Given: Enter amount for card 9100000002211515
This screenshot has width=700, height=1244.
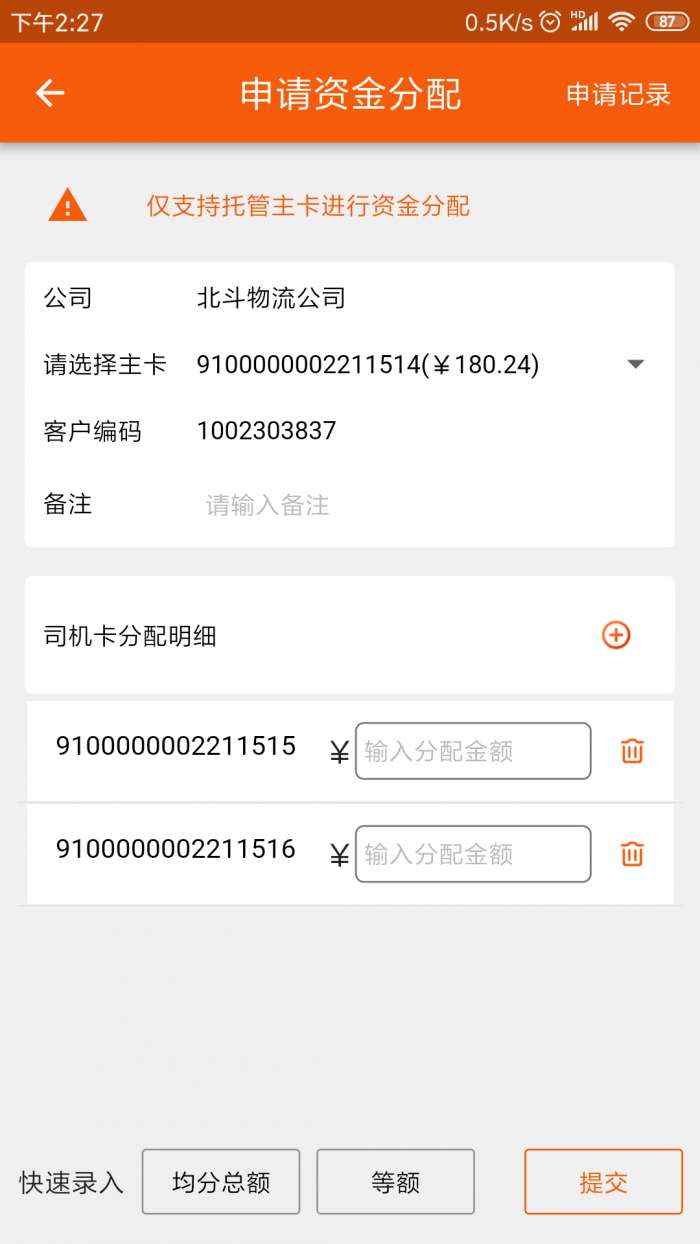Looking at the screenshot, I should coord(473,751).
